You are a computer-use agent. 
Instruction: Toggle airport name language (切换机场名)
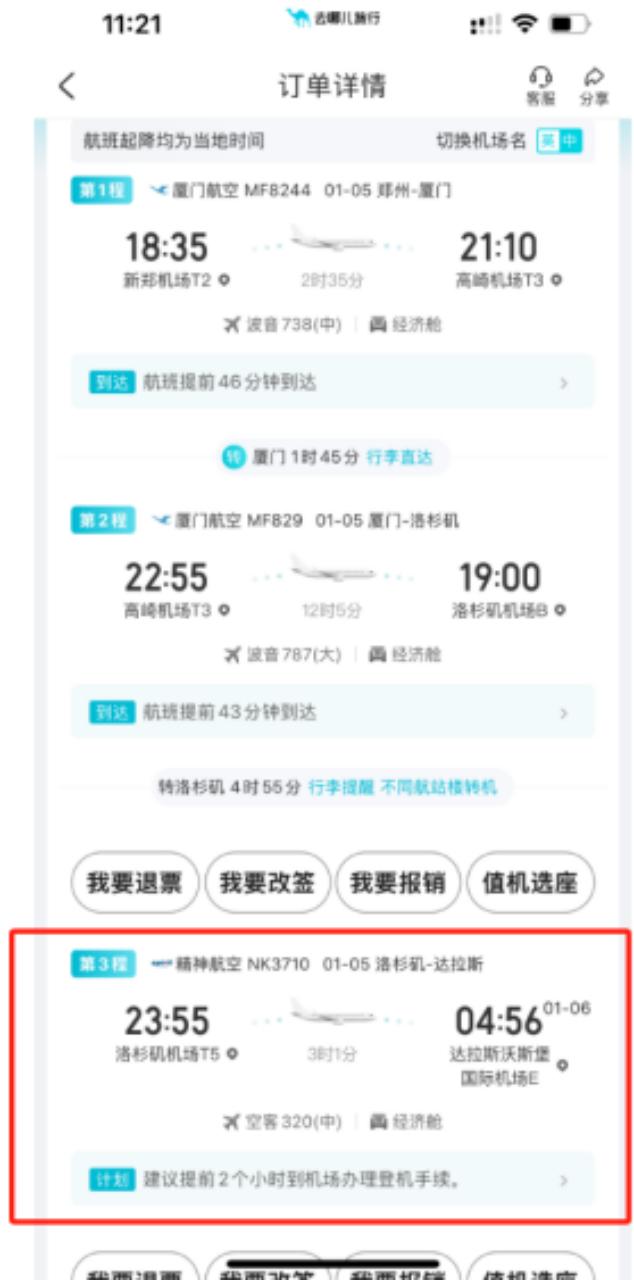[x=558, y=141]
